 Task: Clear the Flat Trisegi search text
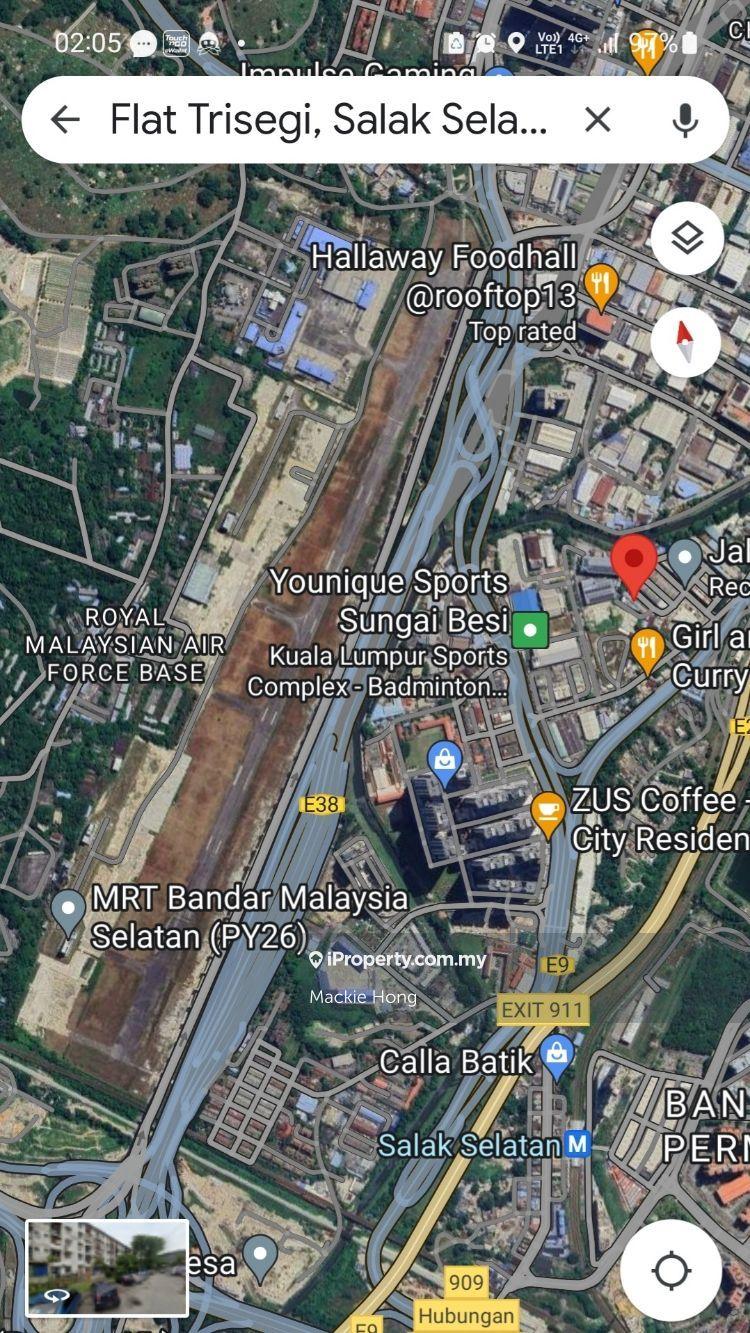coord(597,120)
